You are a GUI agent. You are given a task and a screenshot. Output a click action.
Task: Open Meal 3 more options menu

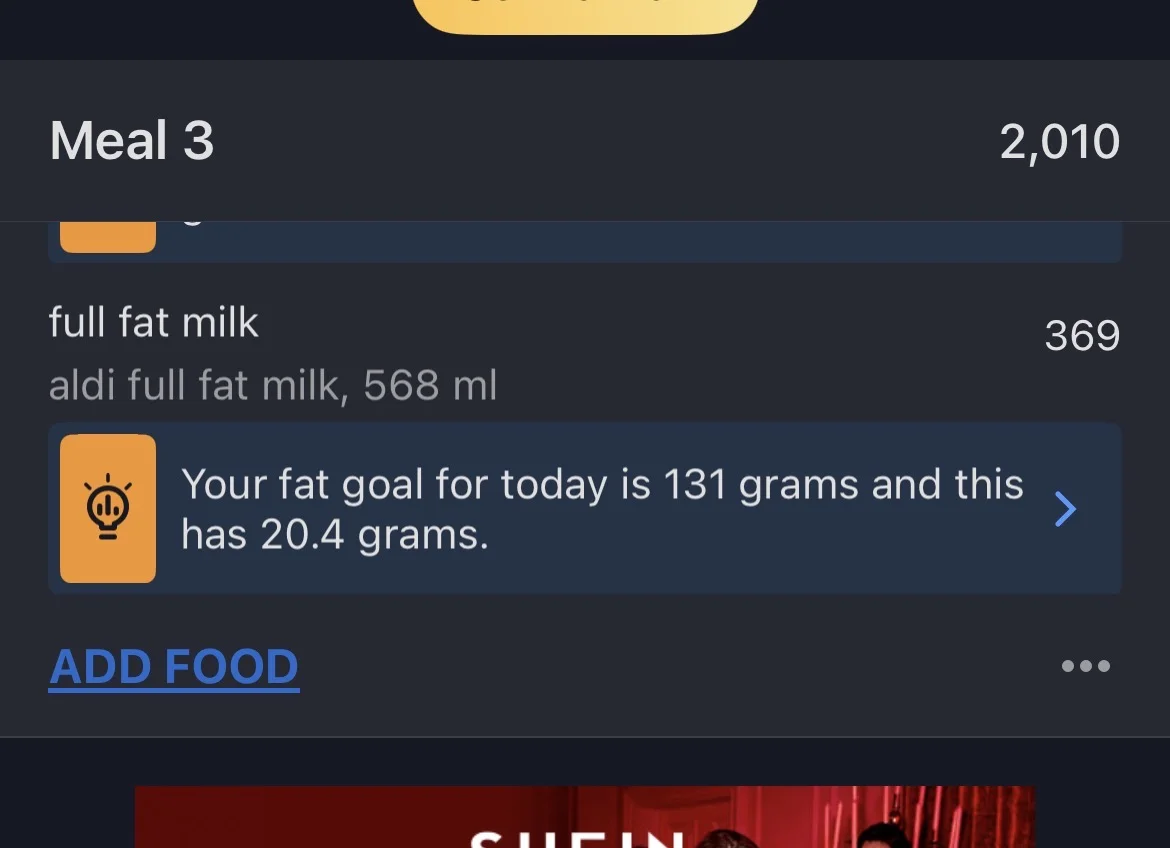[x=1085, y=666]
